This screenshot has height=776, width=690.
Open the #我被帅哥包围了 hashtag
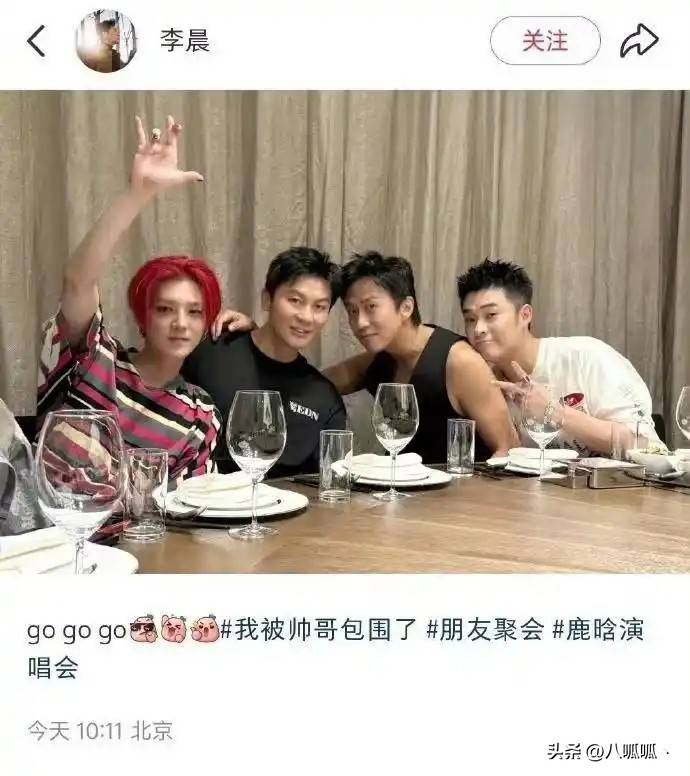pos(318,630)
